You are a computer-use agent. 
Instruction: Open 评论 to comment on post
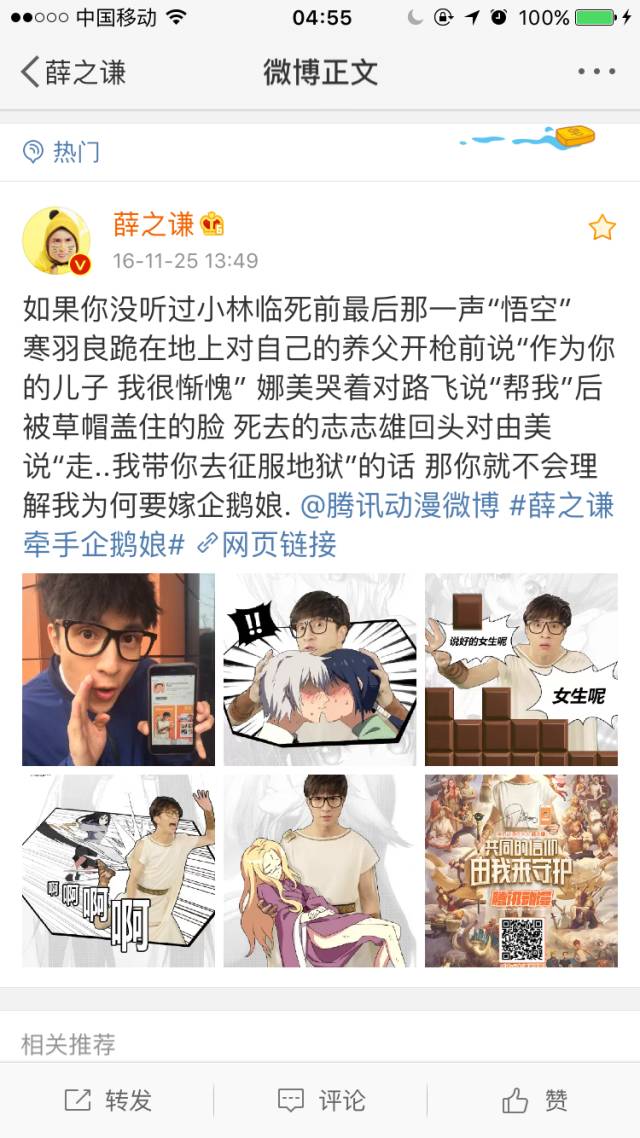point(320,1101)
